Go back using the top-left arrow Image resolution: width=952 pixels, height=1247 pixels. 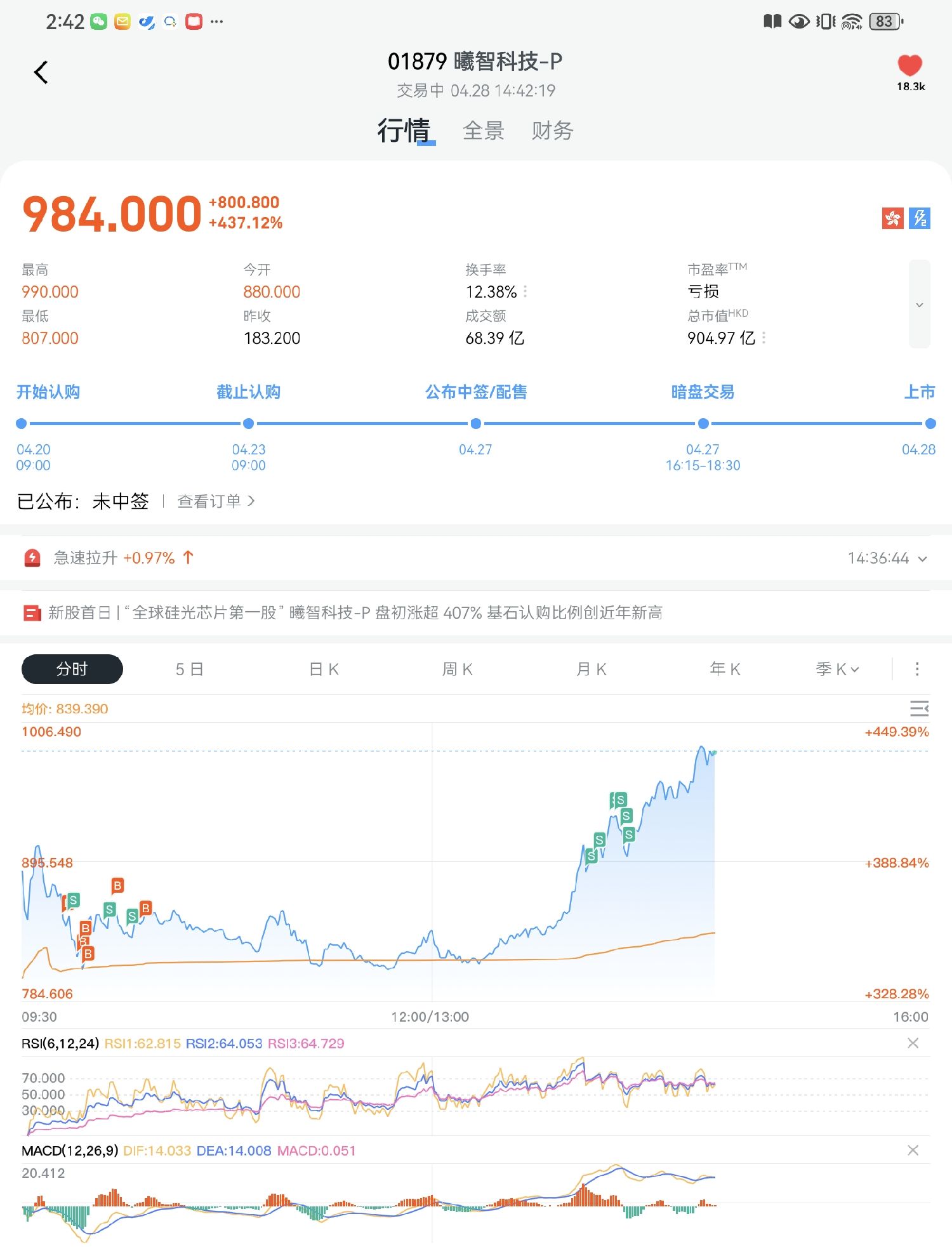click(41, 72)
